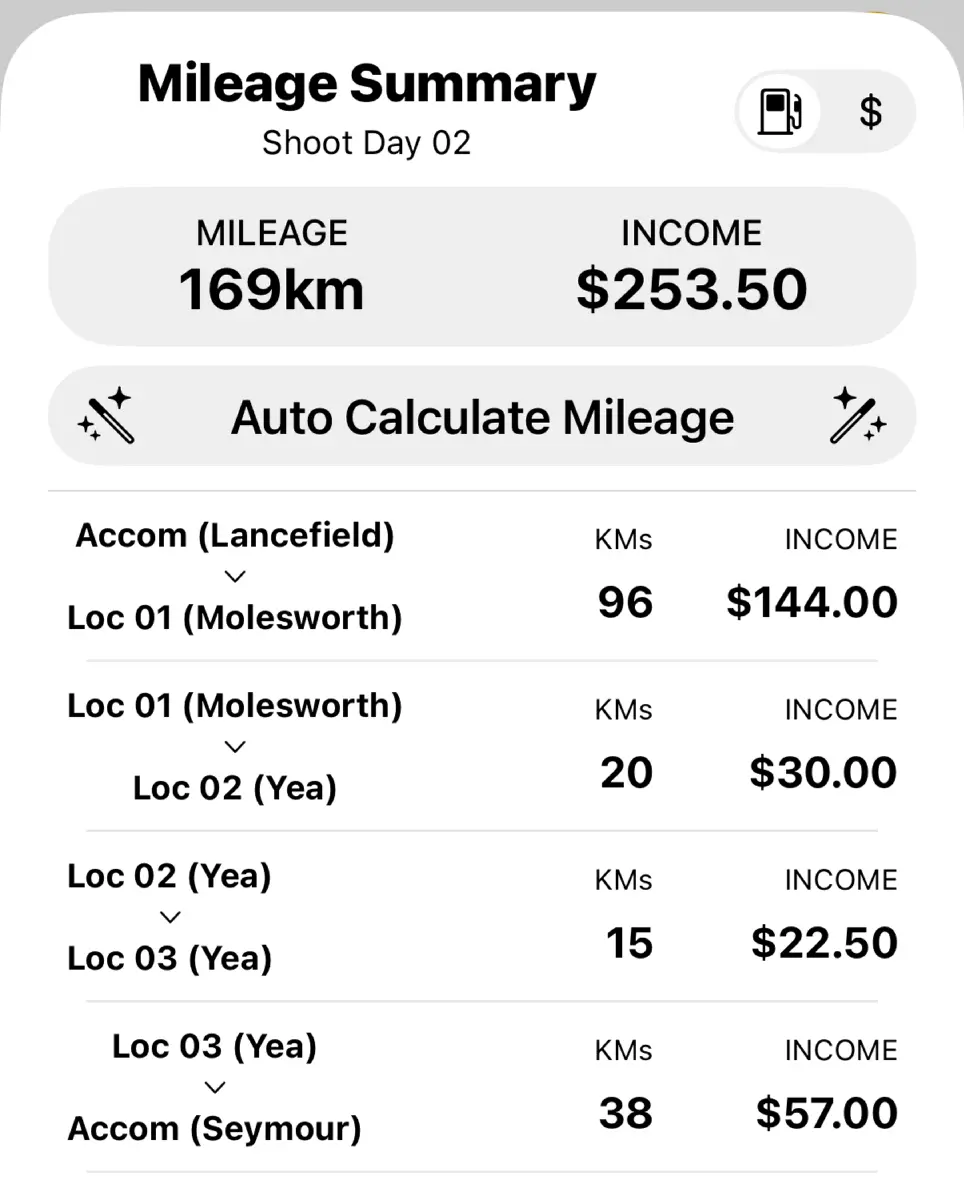This screenshot has width=964, height=1184.
Task: Select the Mileage Summary title
Action: [366, 83]
